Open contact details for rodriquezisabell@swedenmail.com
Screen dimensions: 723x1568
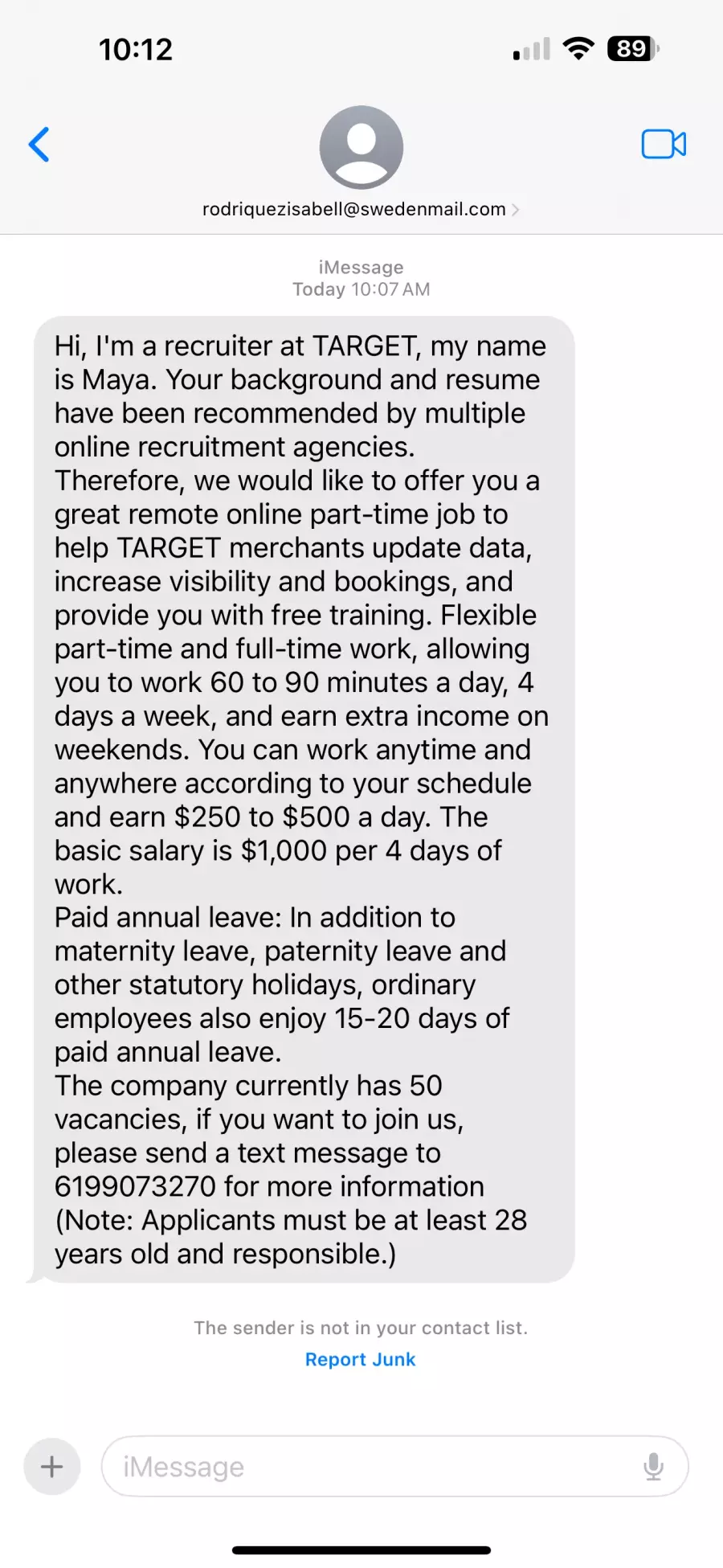tap(361, 209)
